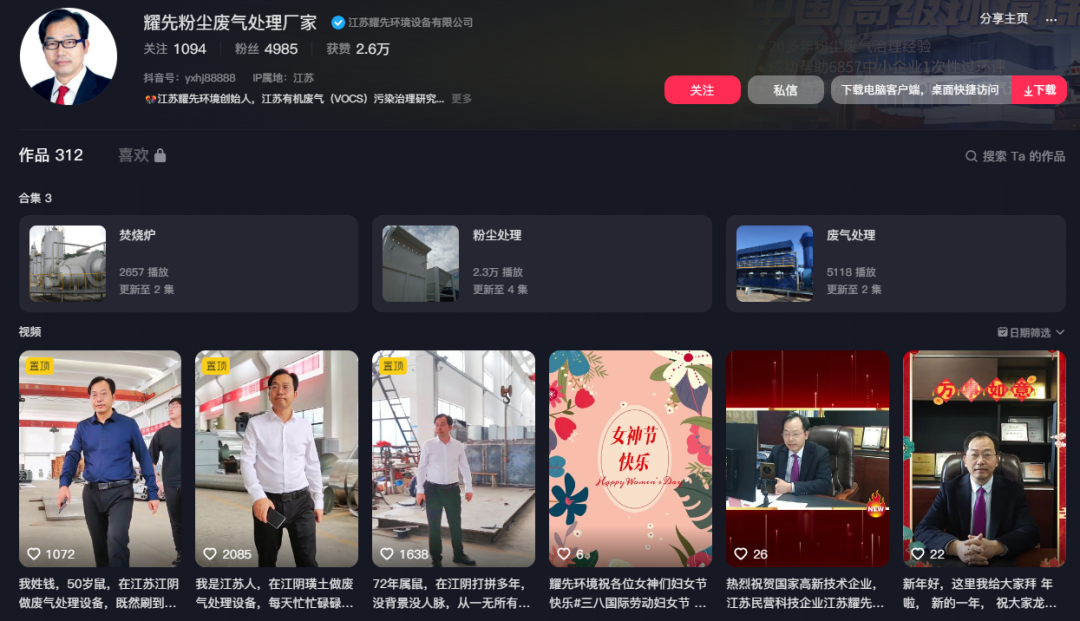Play the pinned video with 1638 likes
This screenshot has width=1080, height=621.
(x=453, y=458)
